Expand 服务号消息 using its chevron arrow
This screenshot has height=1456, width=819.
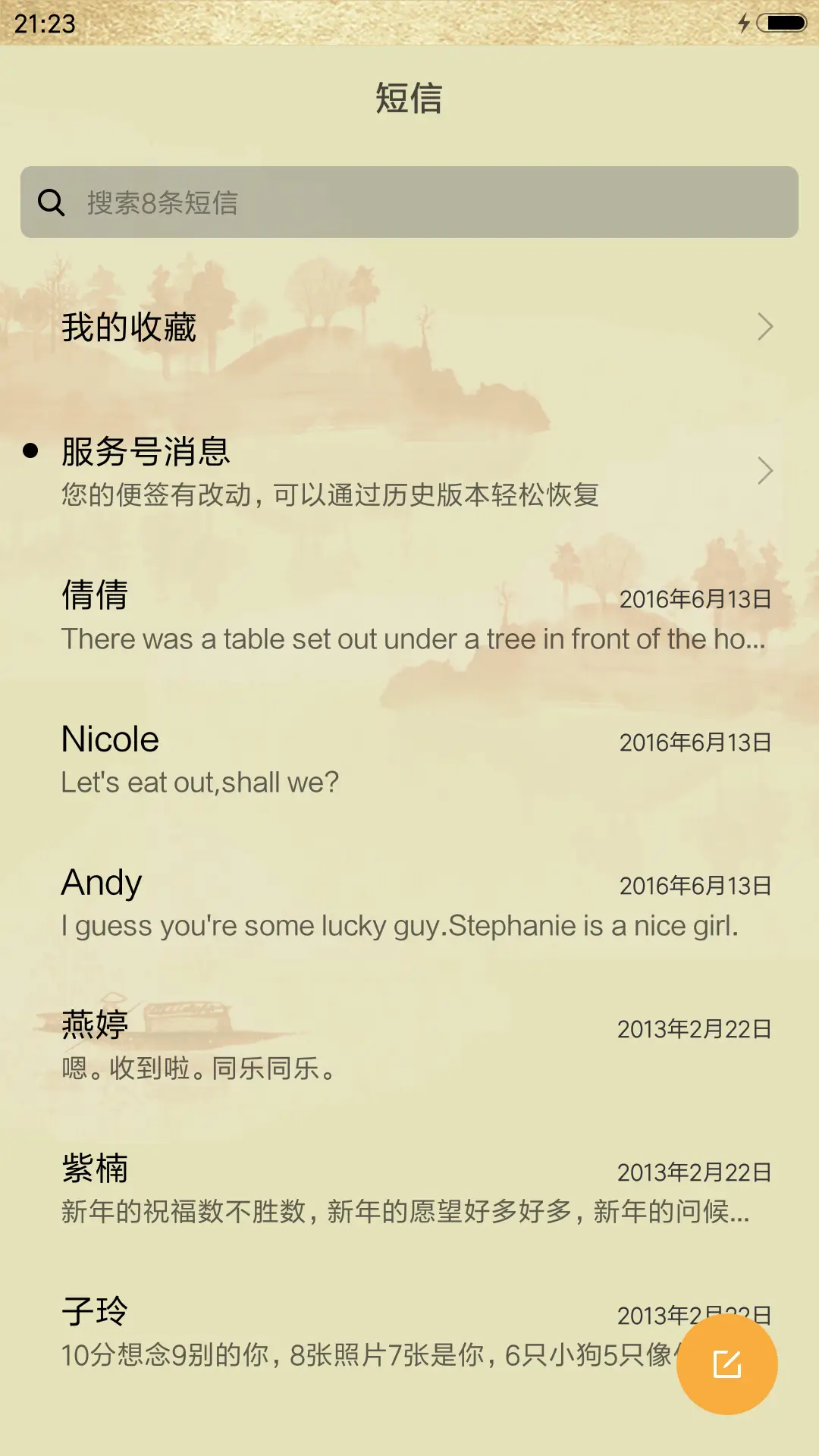coord(766,470)
